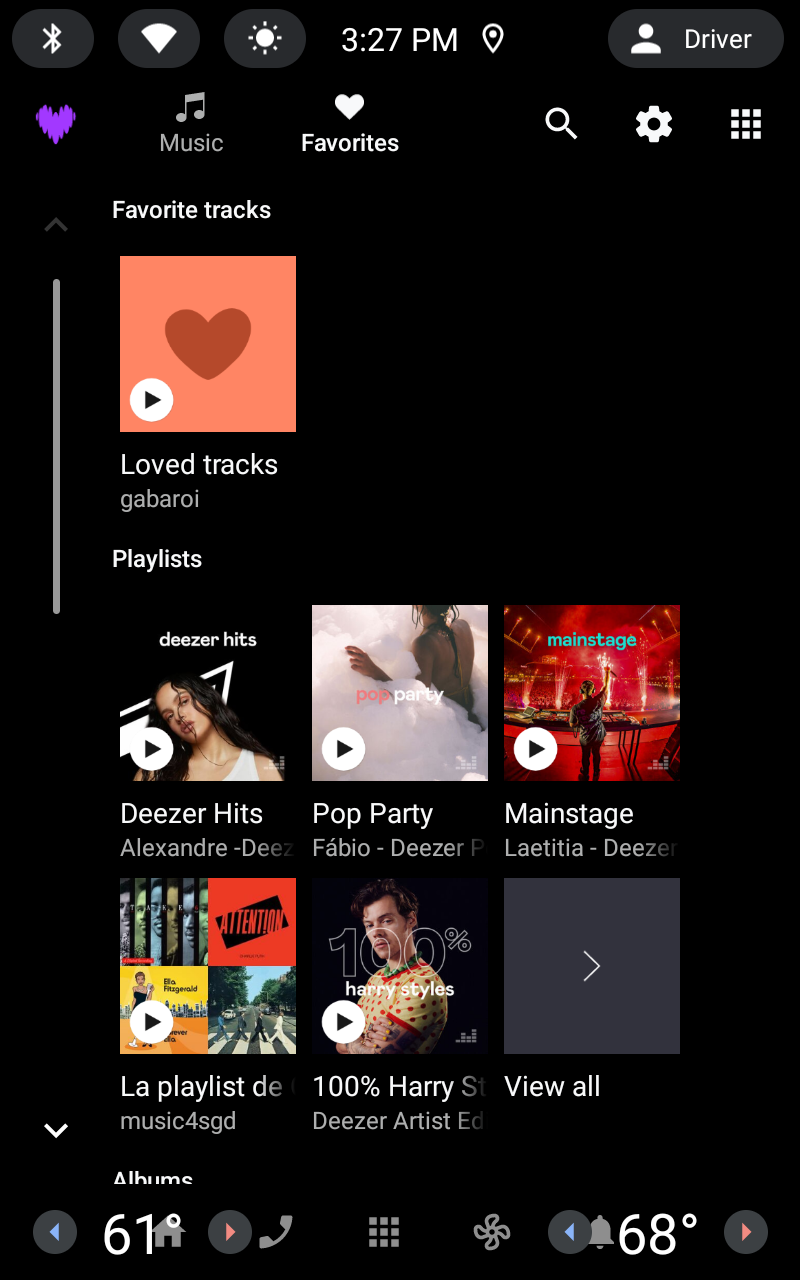This screenshot has width=800, height=1280.
Task: Open the Driver profile button
Action: click(x=696, y=39)
